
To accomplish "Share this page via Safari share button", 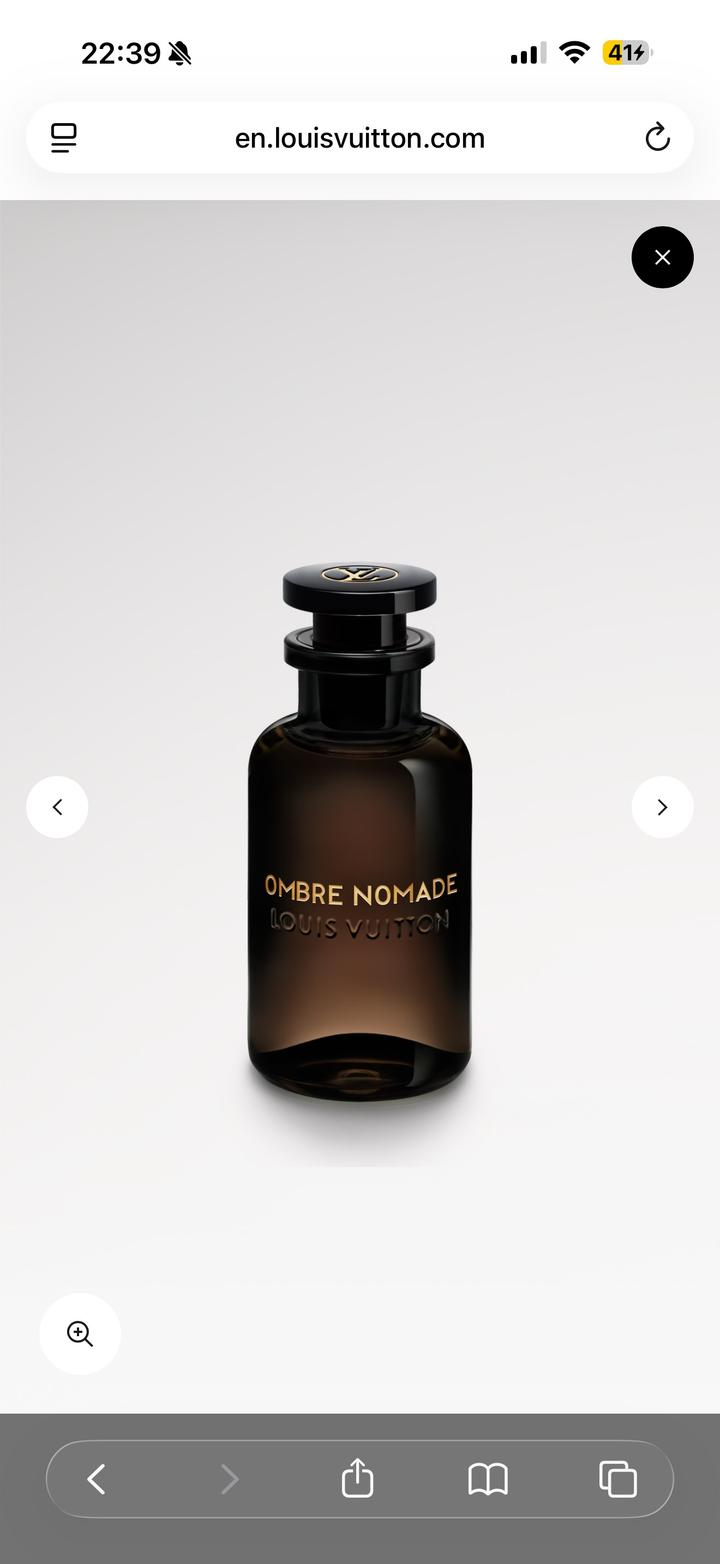I will [x=357, y=1479].
